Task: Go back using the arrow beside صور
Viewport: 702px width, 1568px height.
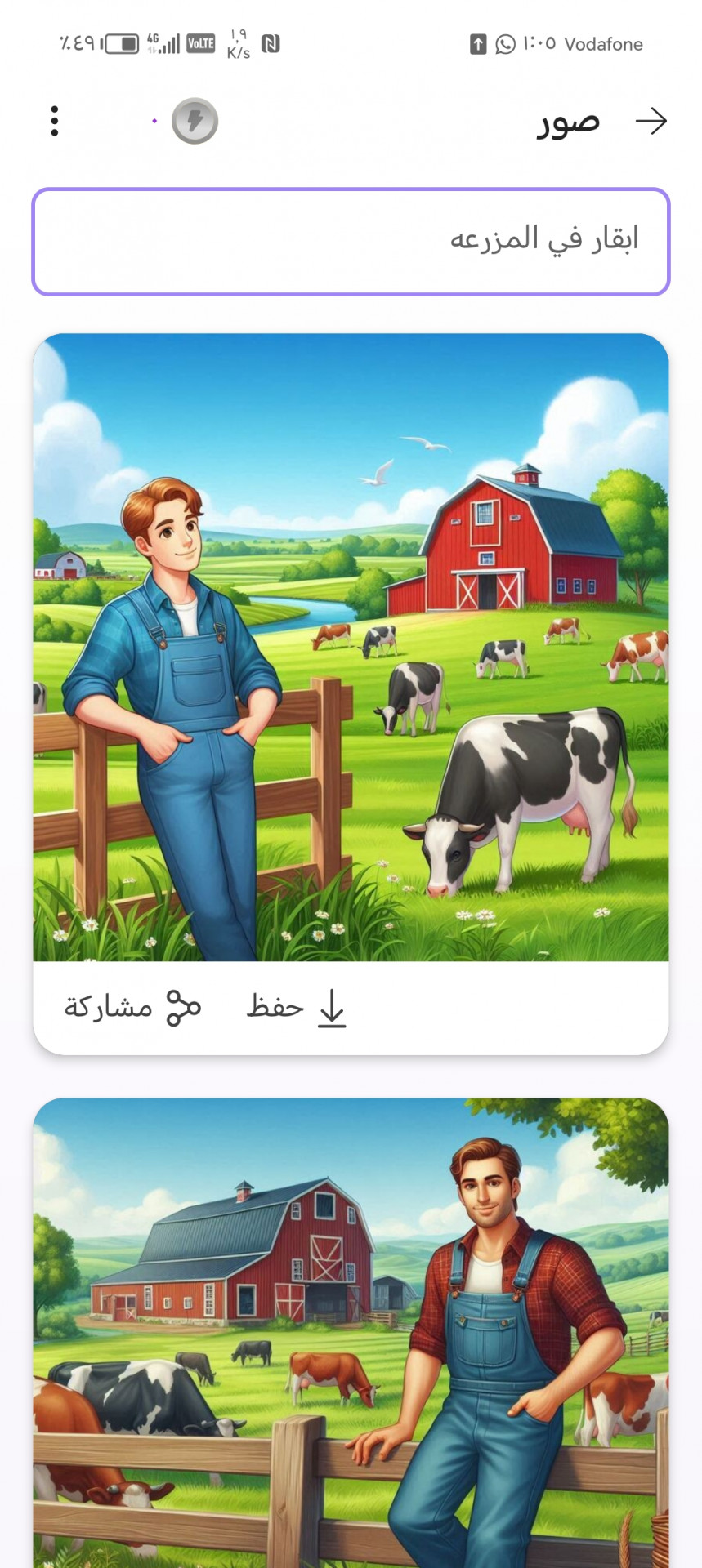Action: tap(651, 122)
